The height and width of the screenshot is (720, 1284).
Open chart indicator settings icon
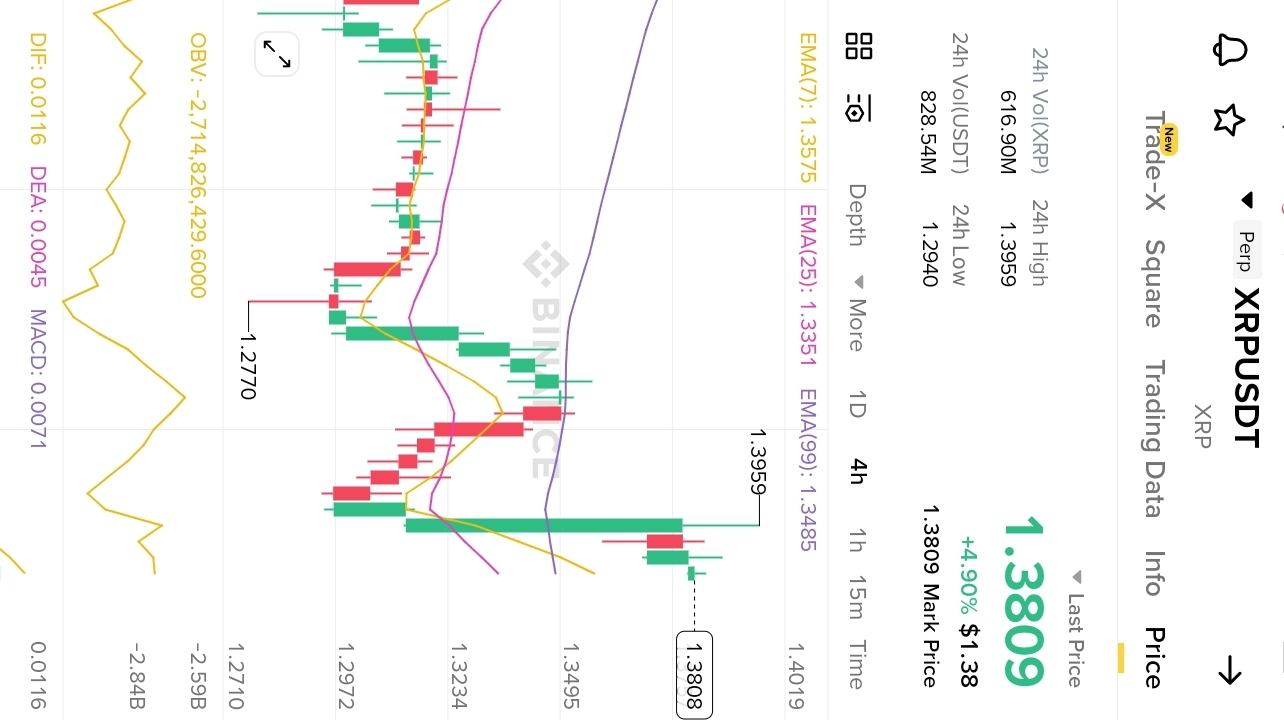pos(858,108)
